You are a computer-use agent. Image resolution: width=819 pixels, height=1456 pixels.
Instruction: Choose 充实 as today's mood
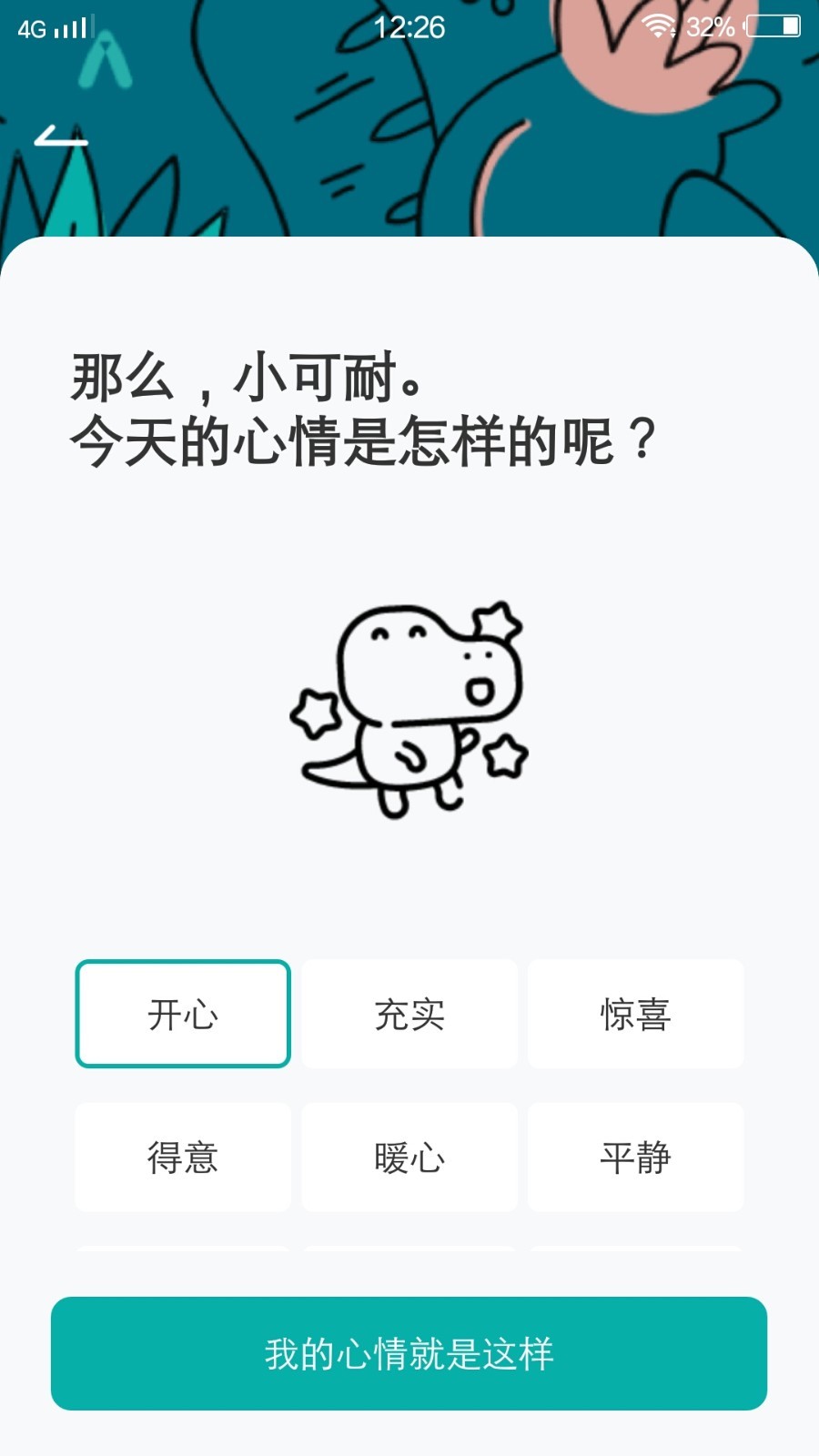(x=409, y=1014)
